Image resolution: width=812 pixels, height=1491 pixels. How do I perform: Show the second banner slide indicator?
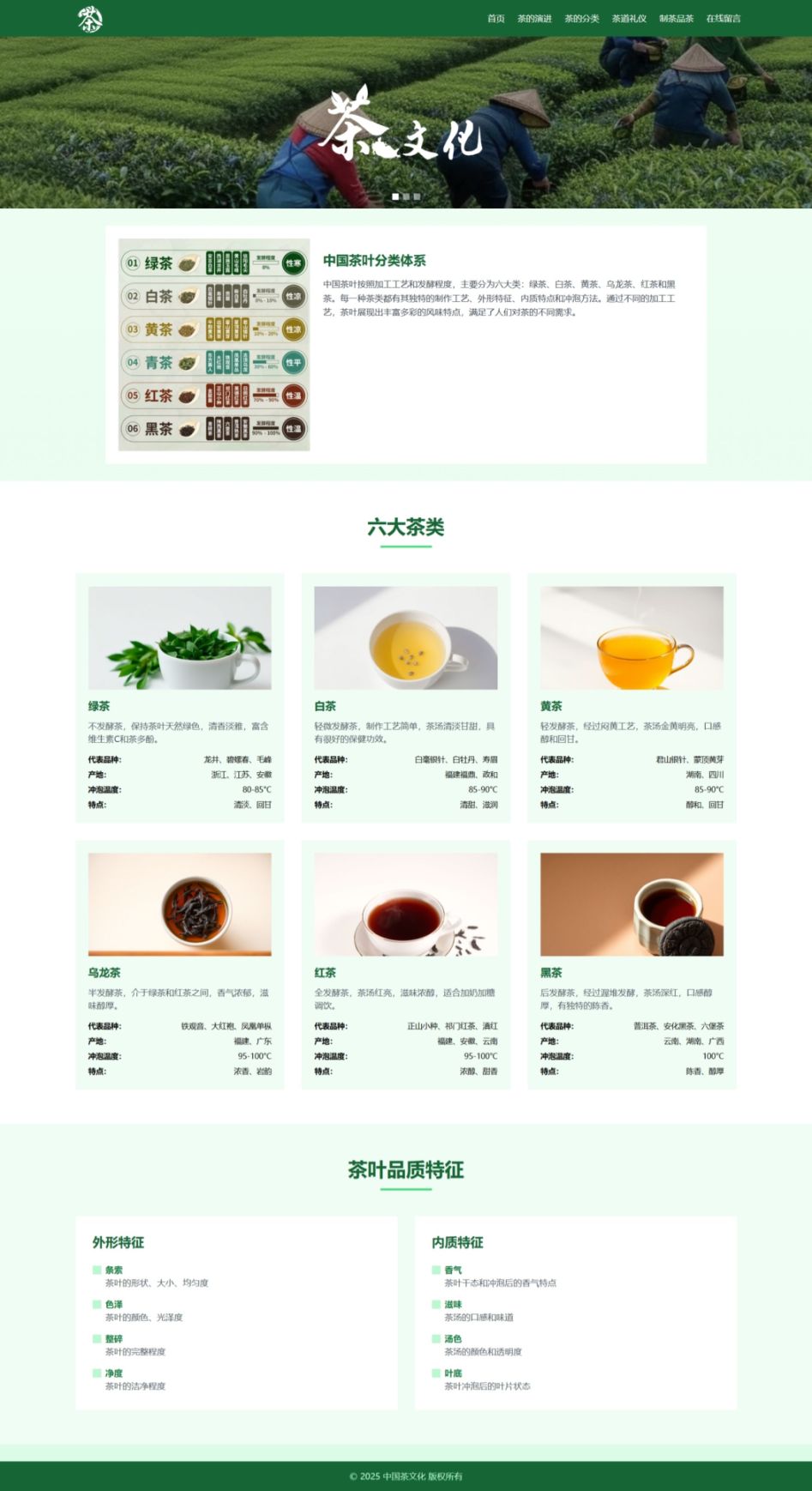pos(406,196)
